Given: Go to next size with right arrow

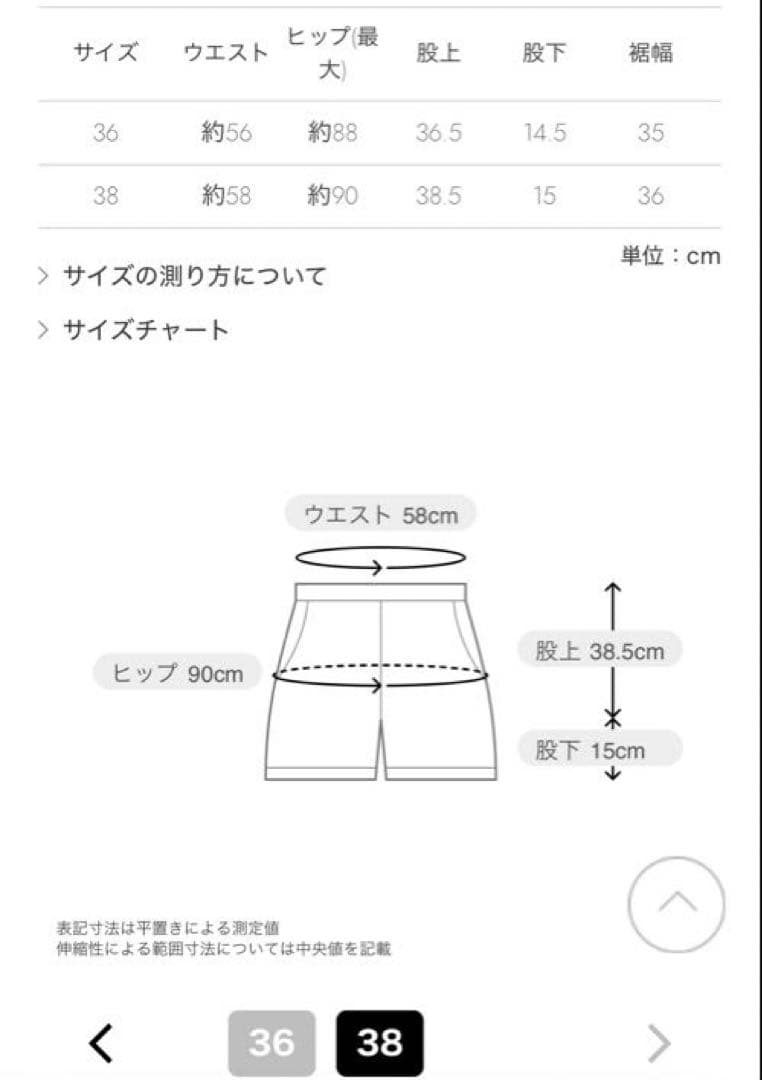Looking at the screenshot, I should 658,1043.
